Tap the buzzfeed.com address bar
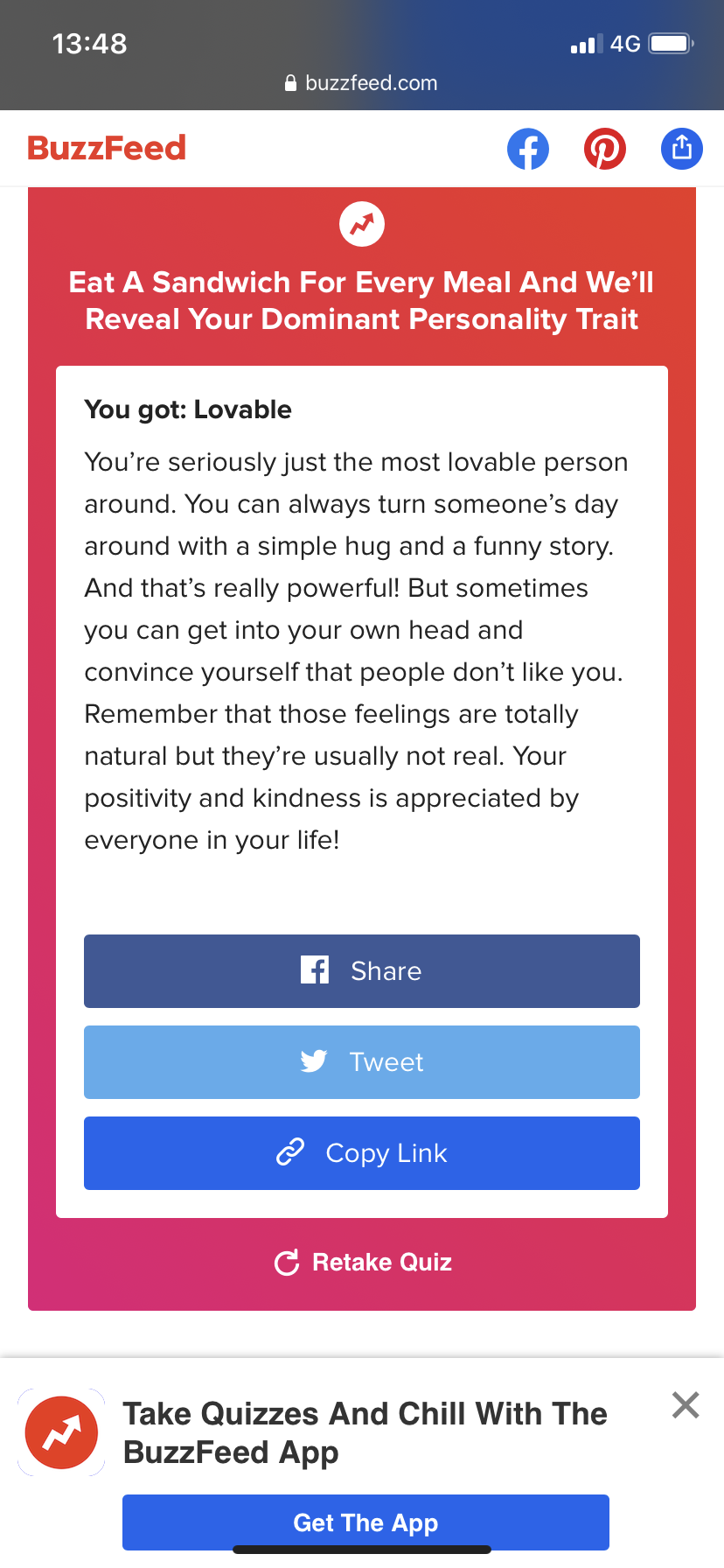Image resolution: width=724 pixels, height=1568 pixels. [362, 83]
